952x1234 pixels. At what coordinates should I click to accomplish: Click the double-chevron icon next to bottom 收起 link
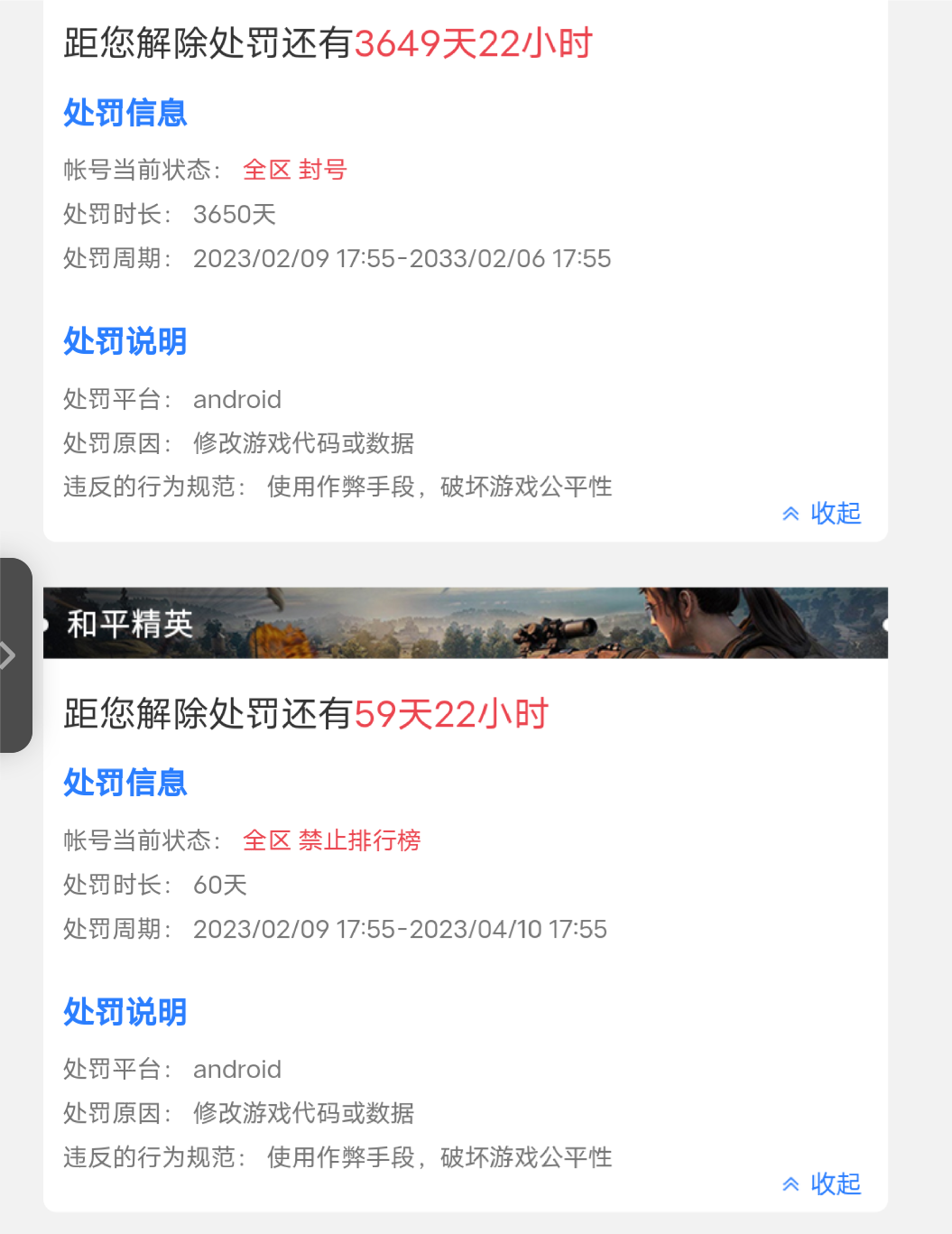pyautogui.click(x=791, y=1183)
